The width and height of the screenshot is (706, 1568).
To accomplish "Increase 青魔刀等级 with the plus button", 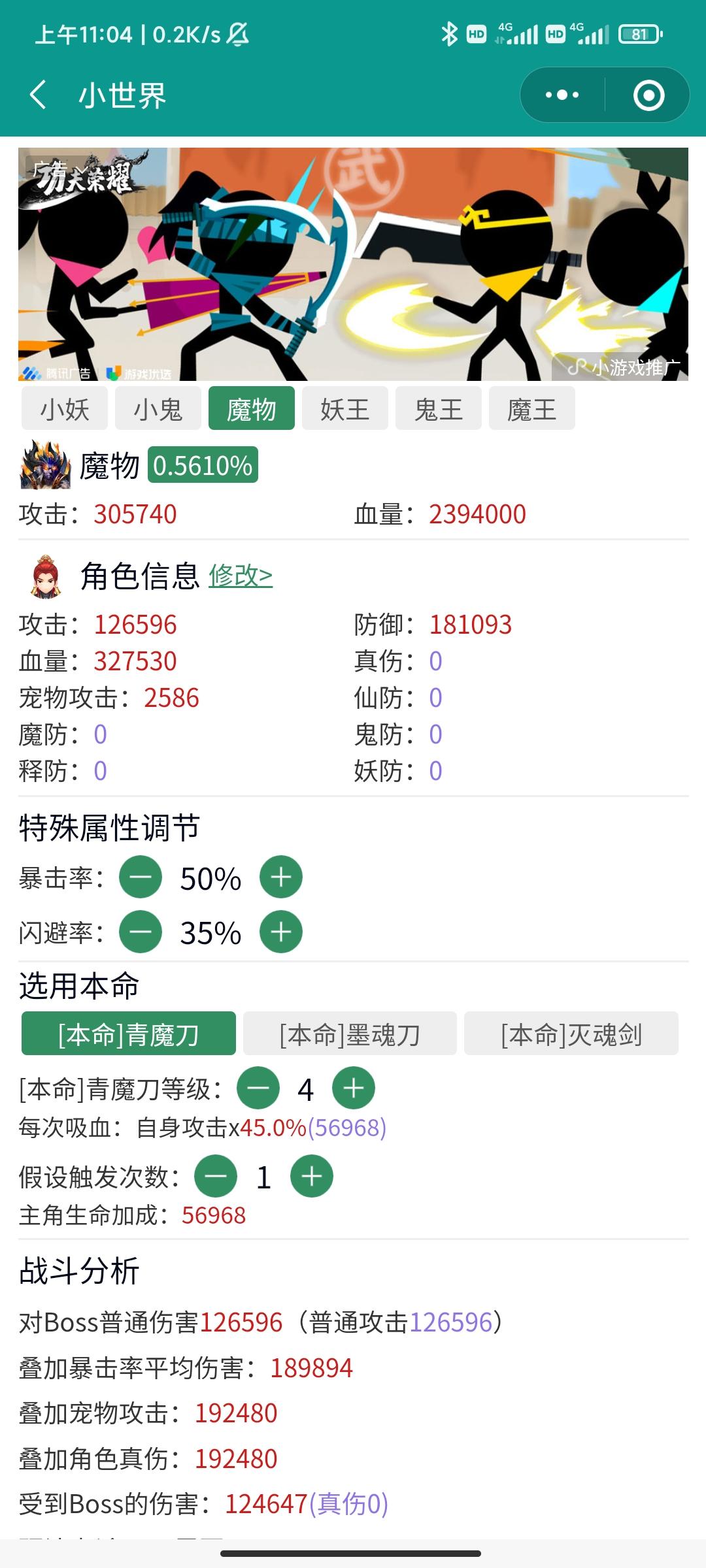I will pyautogui.click(x=354, y=1087).
